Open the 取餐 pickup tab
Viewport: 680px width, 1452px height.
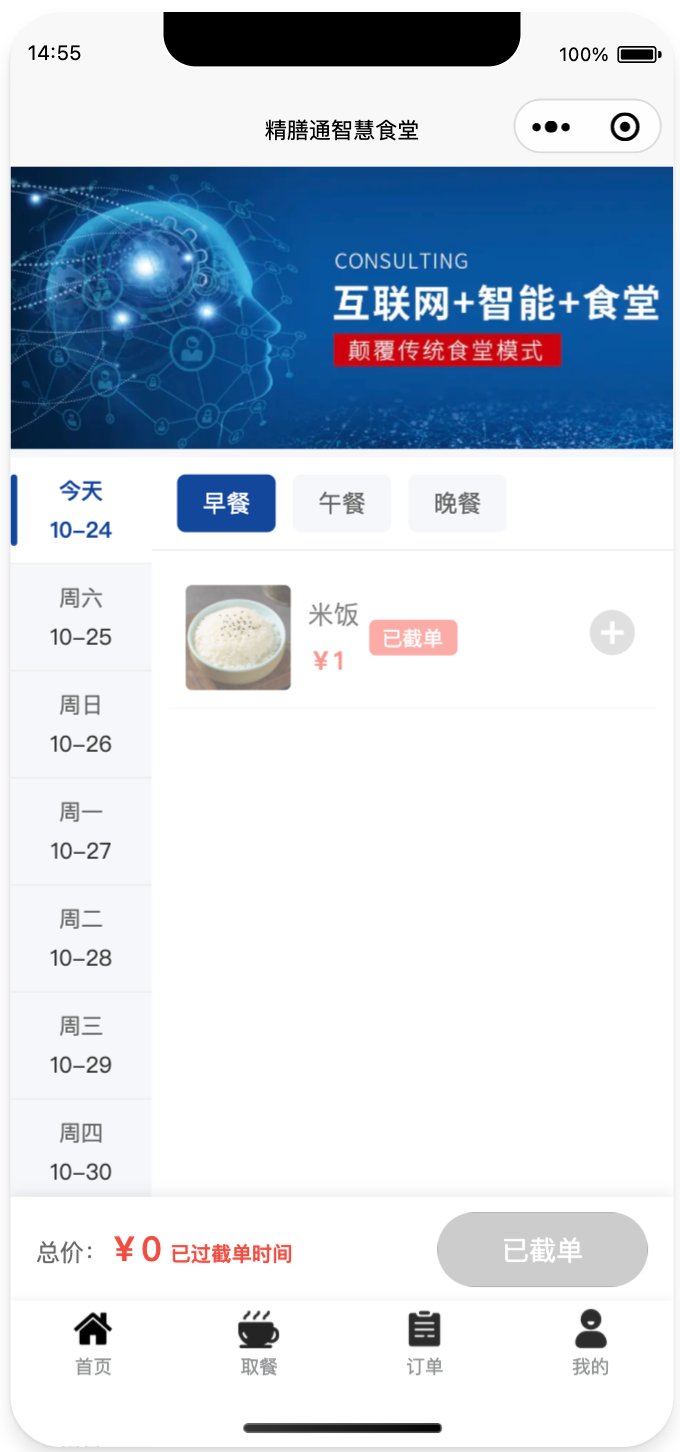tap(259, 1343)
